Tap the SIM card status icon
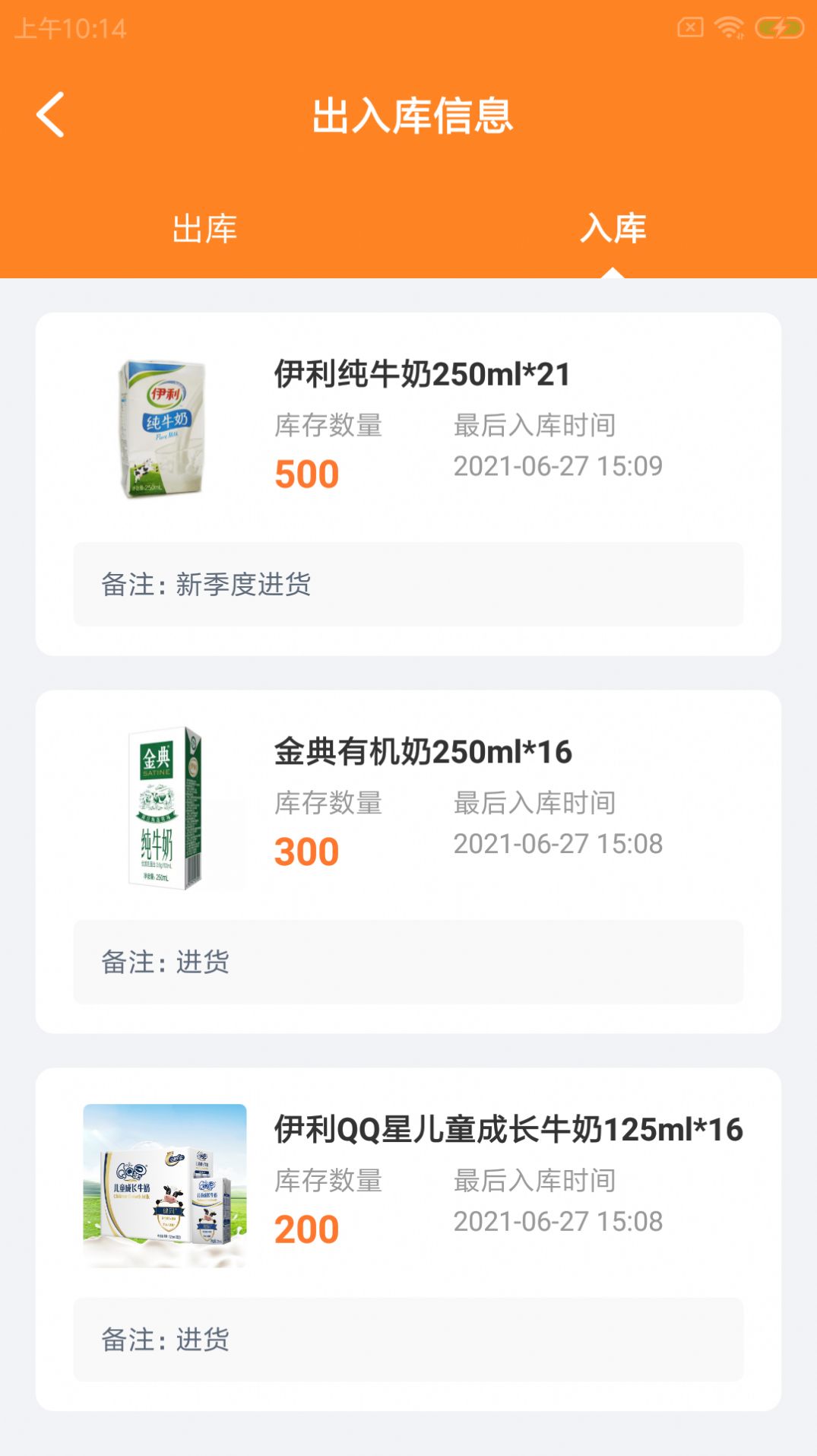The height and width of the screenshot is (1456, 817). (690, 25)
